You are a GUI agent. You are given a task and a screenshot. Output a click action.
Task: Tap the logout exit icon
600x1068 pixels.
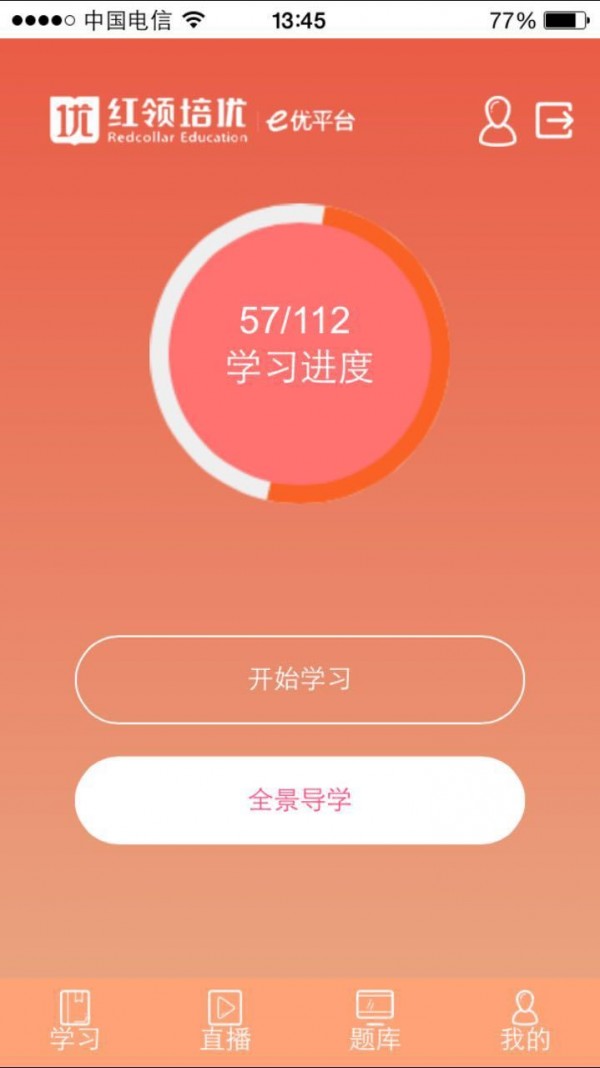point(554,121)
